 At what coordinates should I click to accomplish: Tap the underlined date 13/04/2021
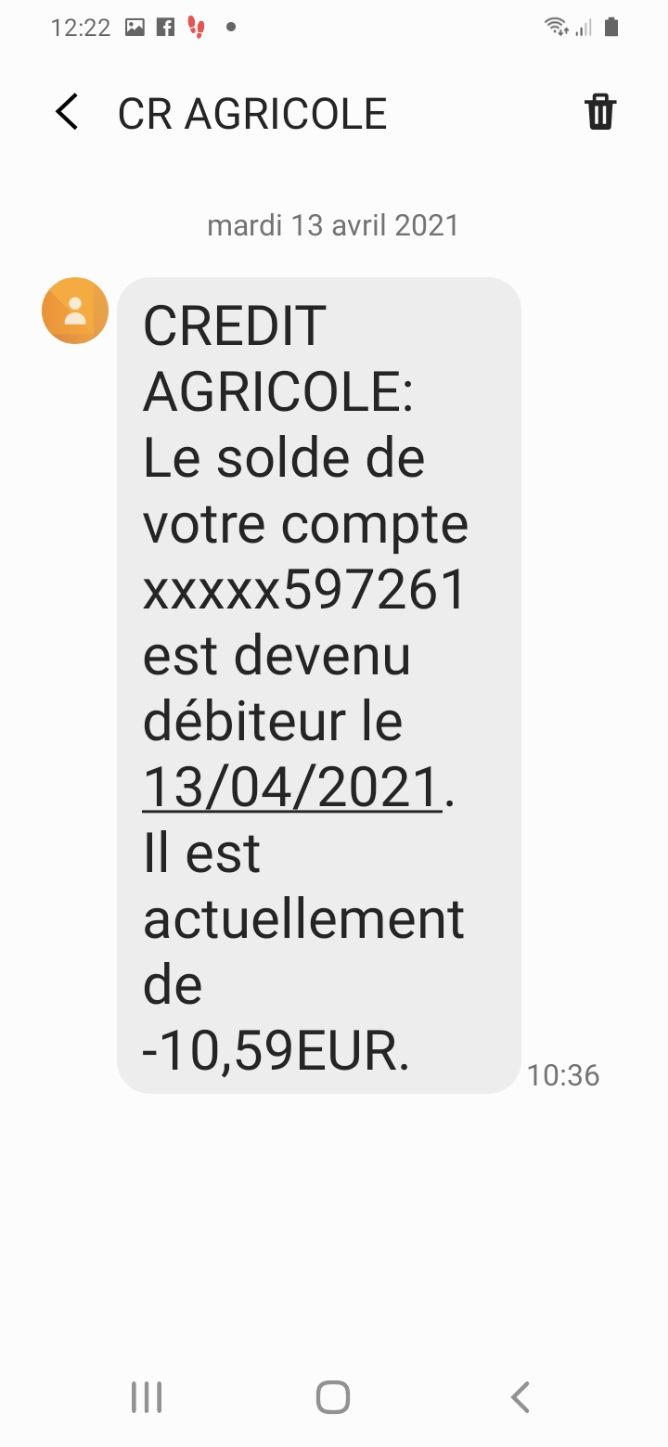tap(292, 787)
